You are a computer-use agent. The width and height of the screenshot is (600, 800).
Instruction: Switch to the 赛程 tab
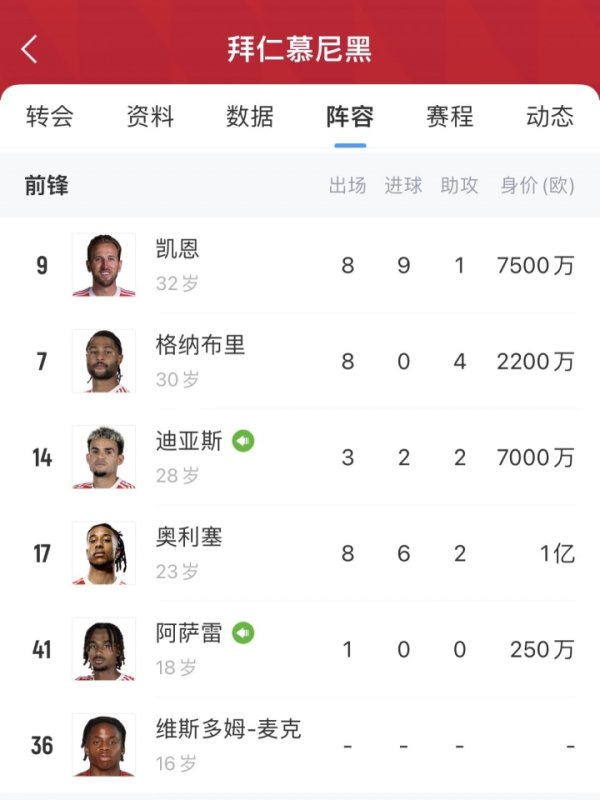tap(450, 116)
